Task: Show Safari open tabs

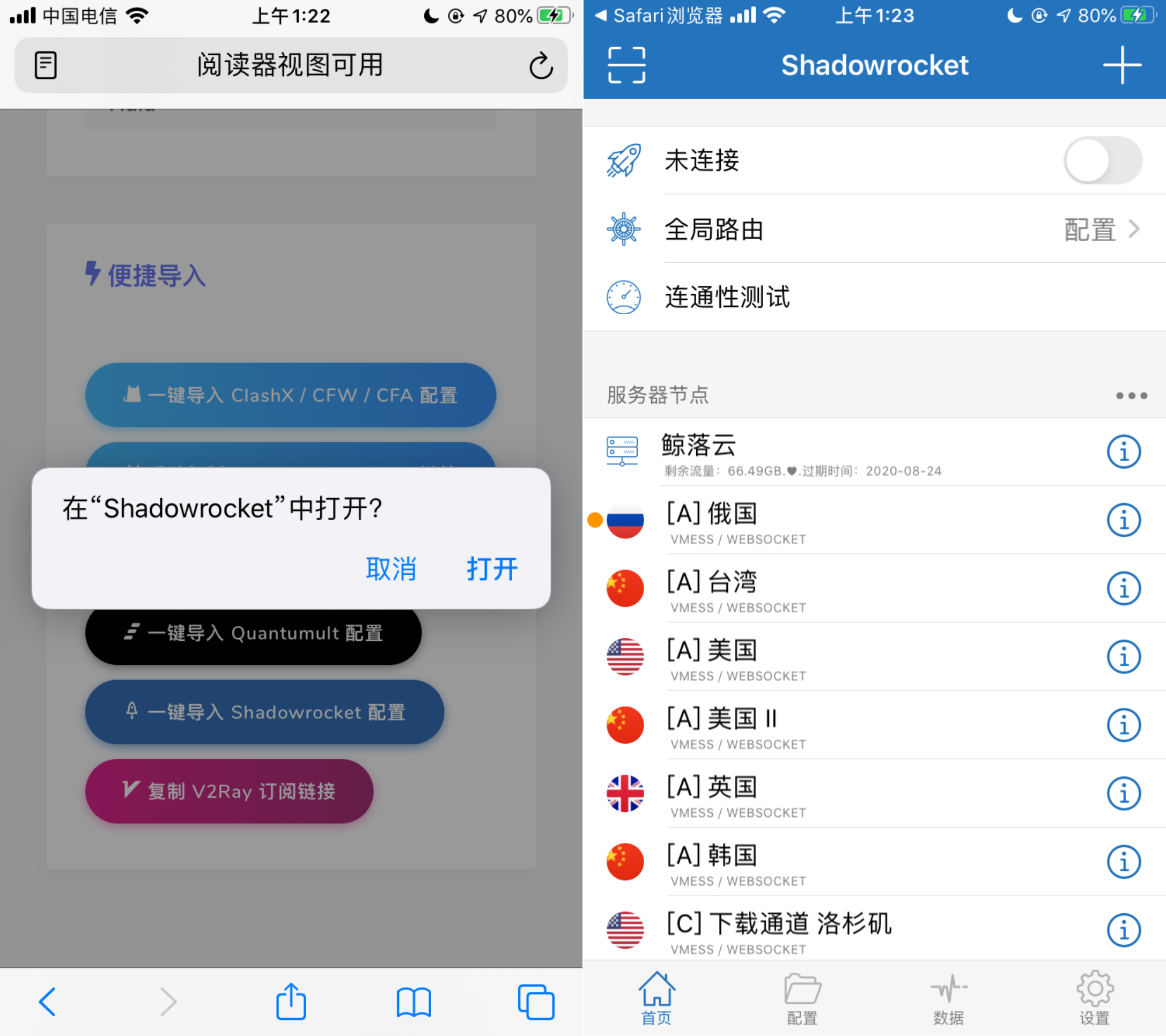Action: tap(536, 1002)
